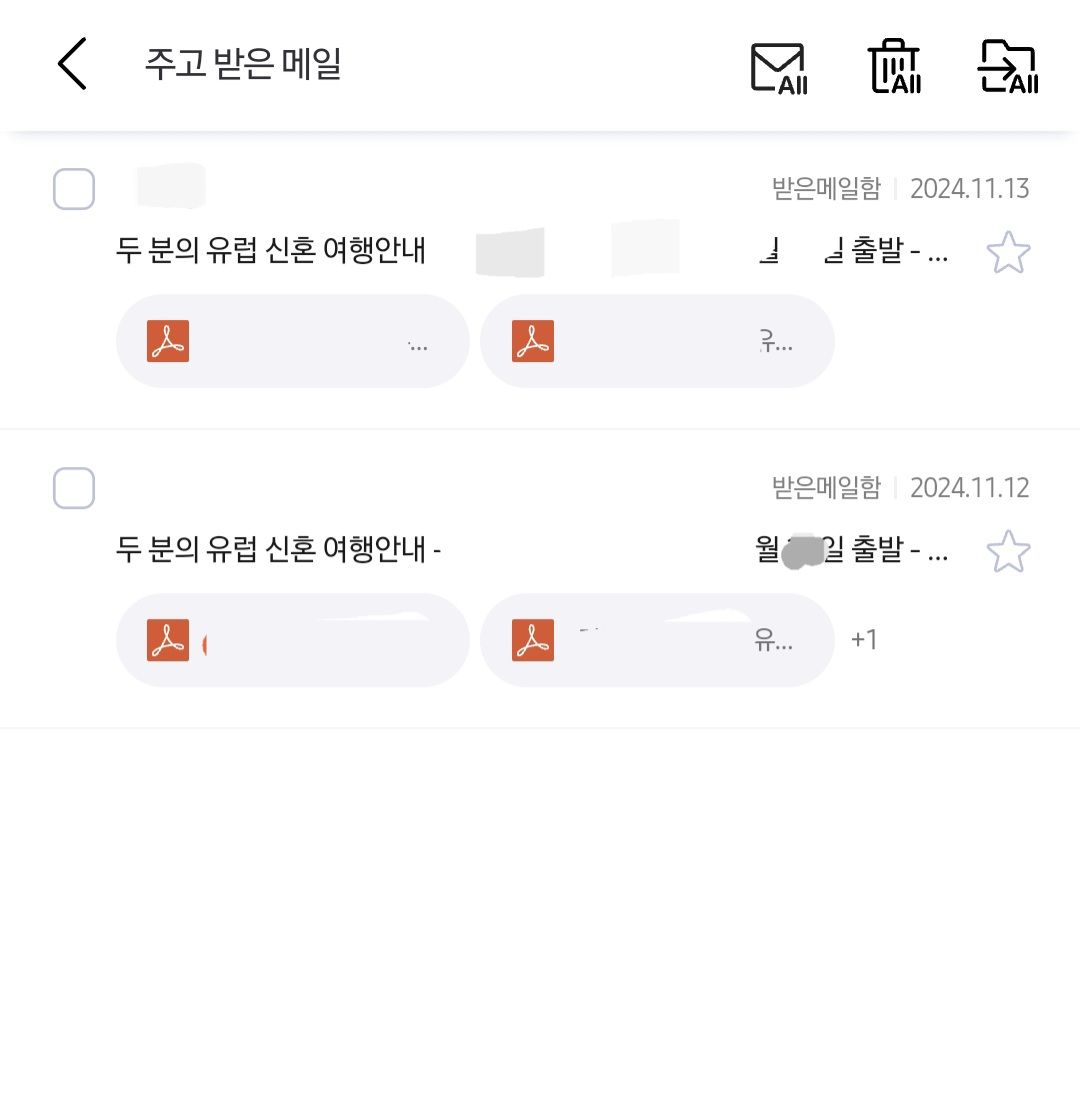The height and width of the screenshot is (1118, 1080).
Task: Select the checkbox for the 2024.11.12 mail
Action: pos(74,488)
